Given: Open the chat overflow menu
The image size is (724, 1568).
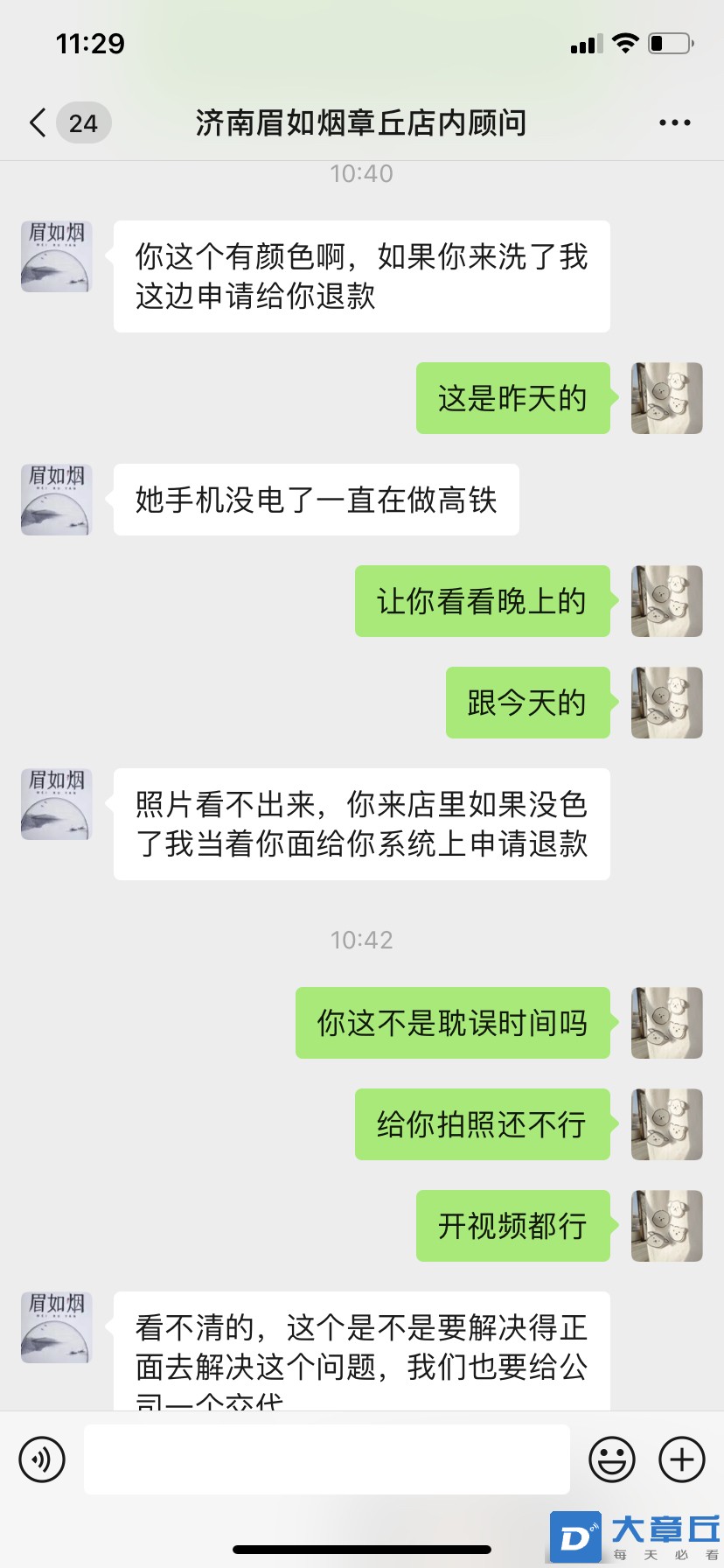Looking at the screenshot, I should [674, 123].
